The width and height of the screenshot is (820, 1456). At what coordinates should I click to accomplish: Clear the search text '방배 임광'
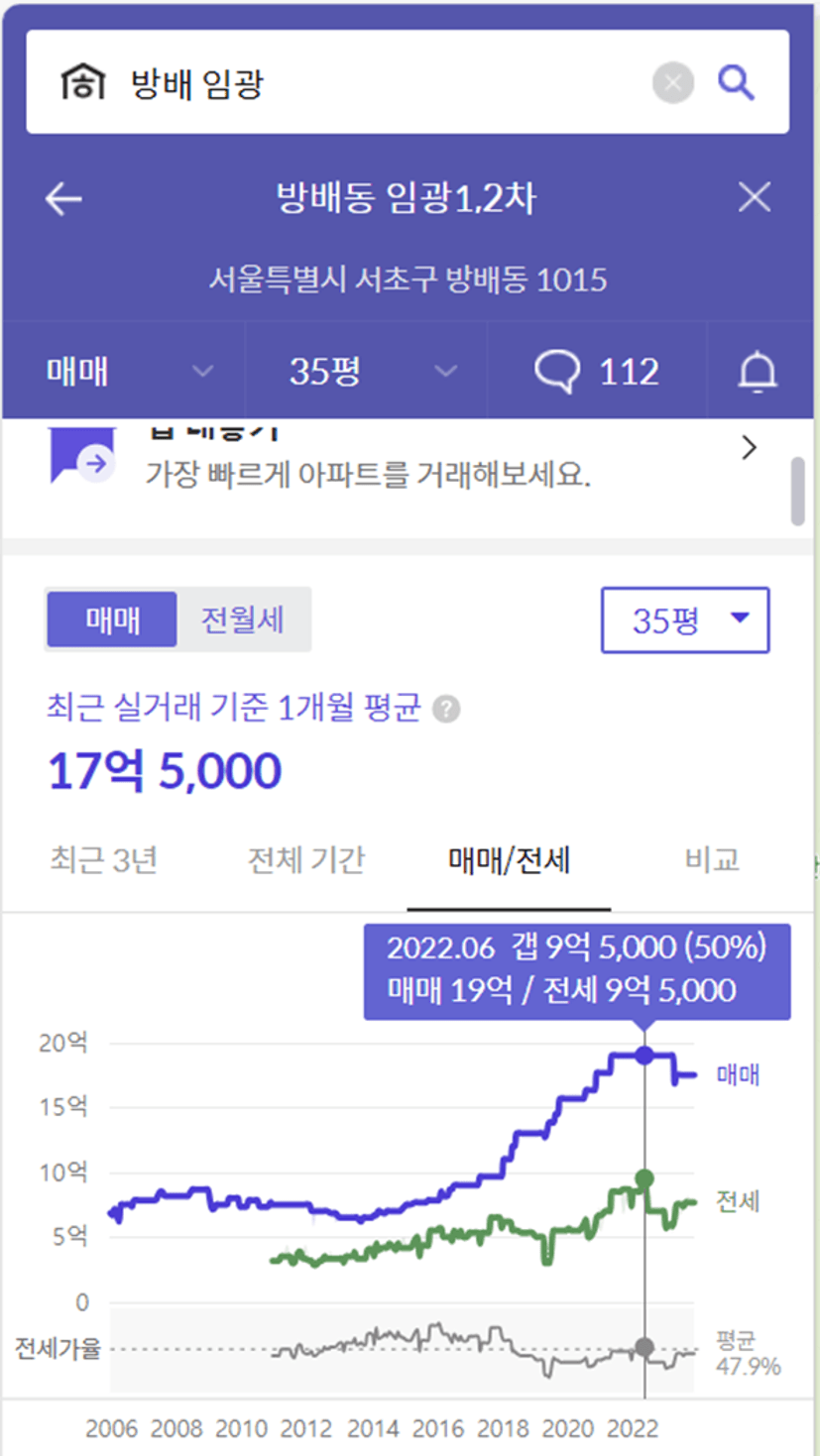coord(673,82)
